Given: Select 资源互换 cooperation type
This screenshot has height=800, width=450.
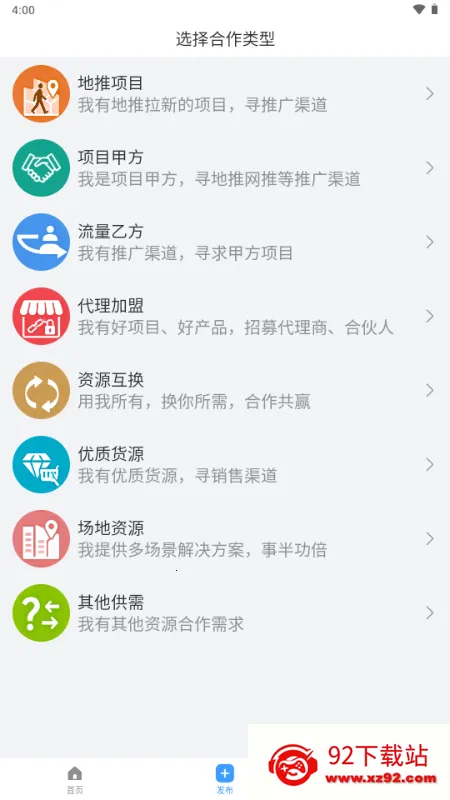Looking at the screenshot, I should 225,390.
